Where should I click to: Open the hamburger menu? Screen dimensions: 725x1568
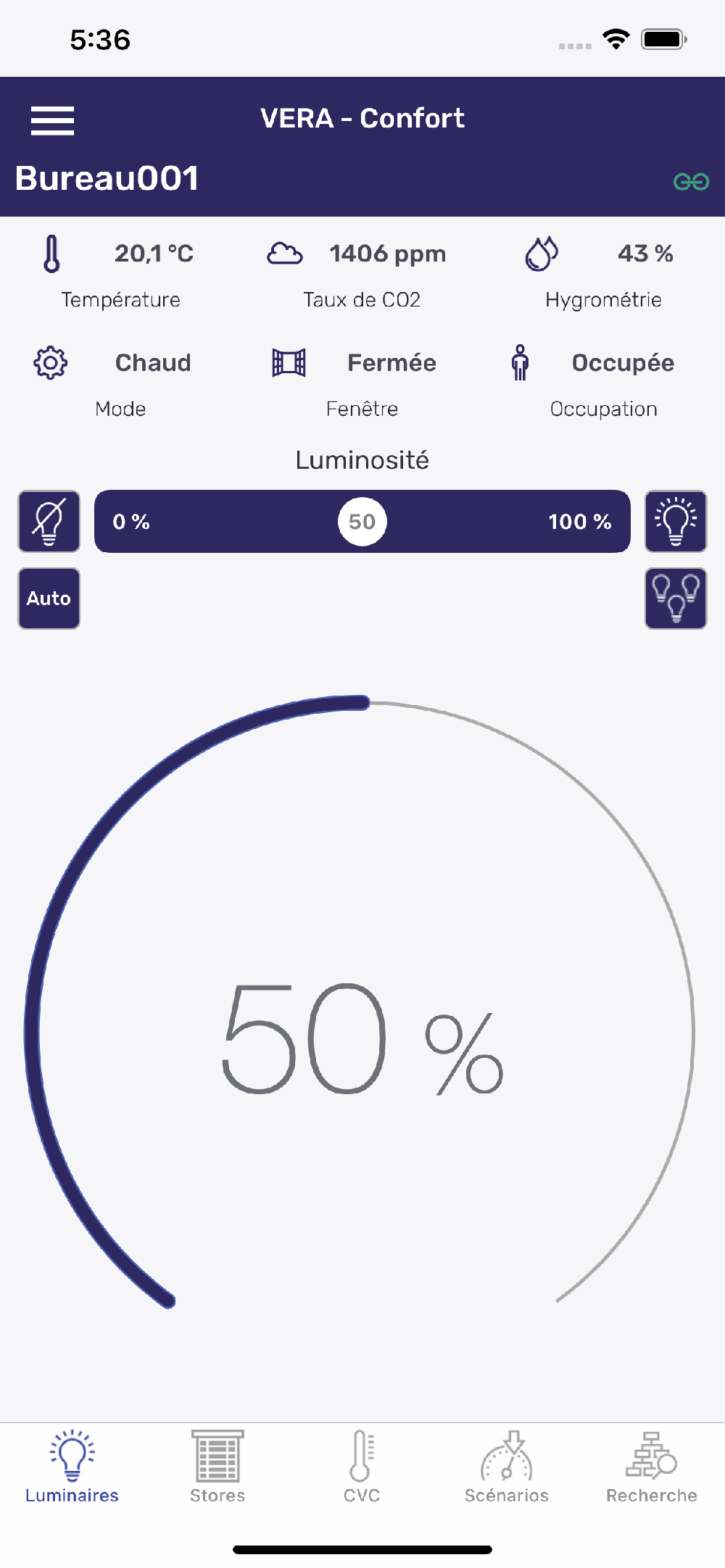(52, 120)
